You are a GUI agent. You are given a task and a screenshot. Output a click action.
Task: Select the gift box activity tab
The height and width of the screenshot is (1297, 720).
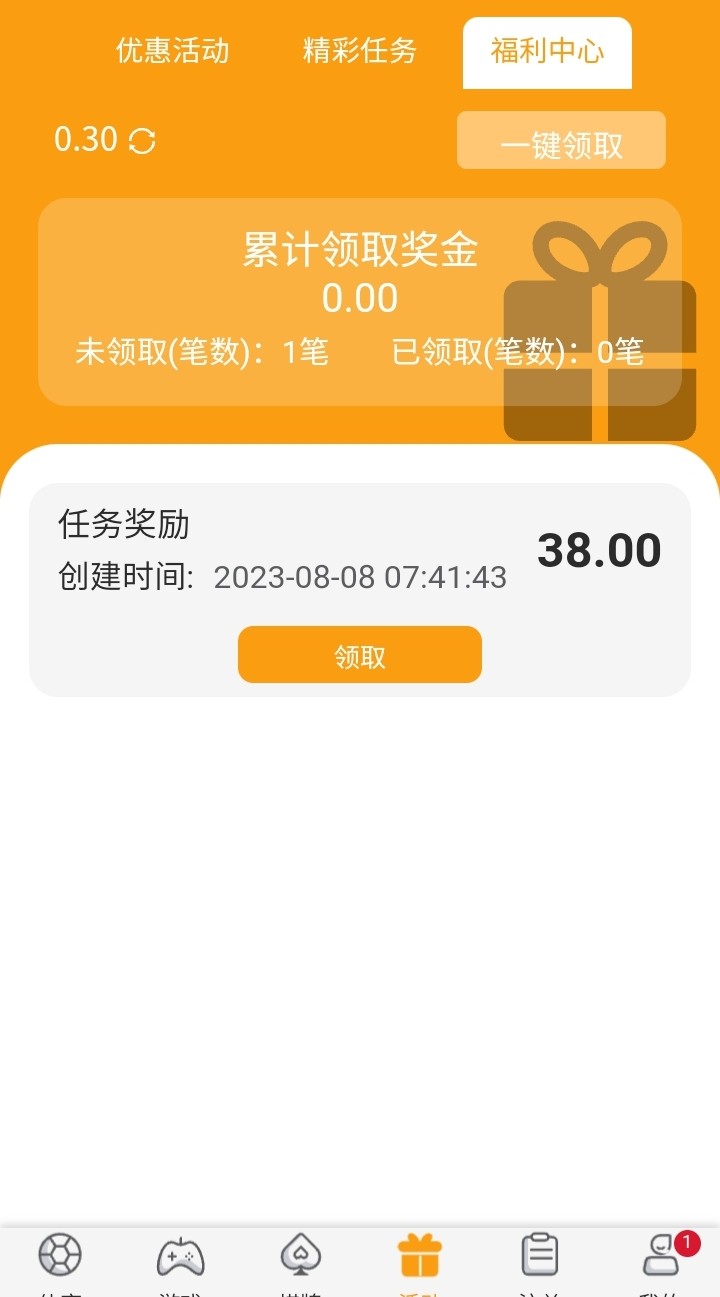pos(420,1256)
